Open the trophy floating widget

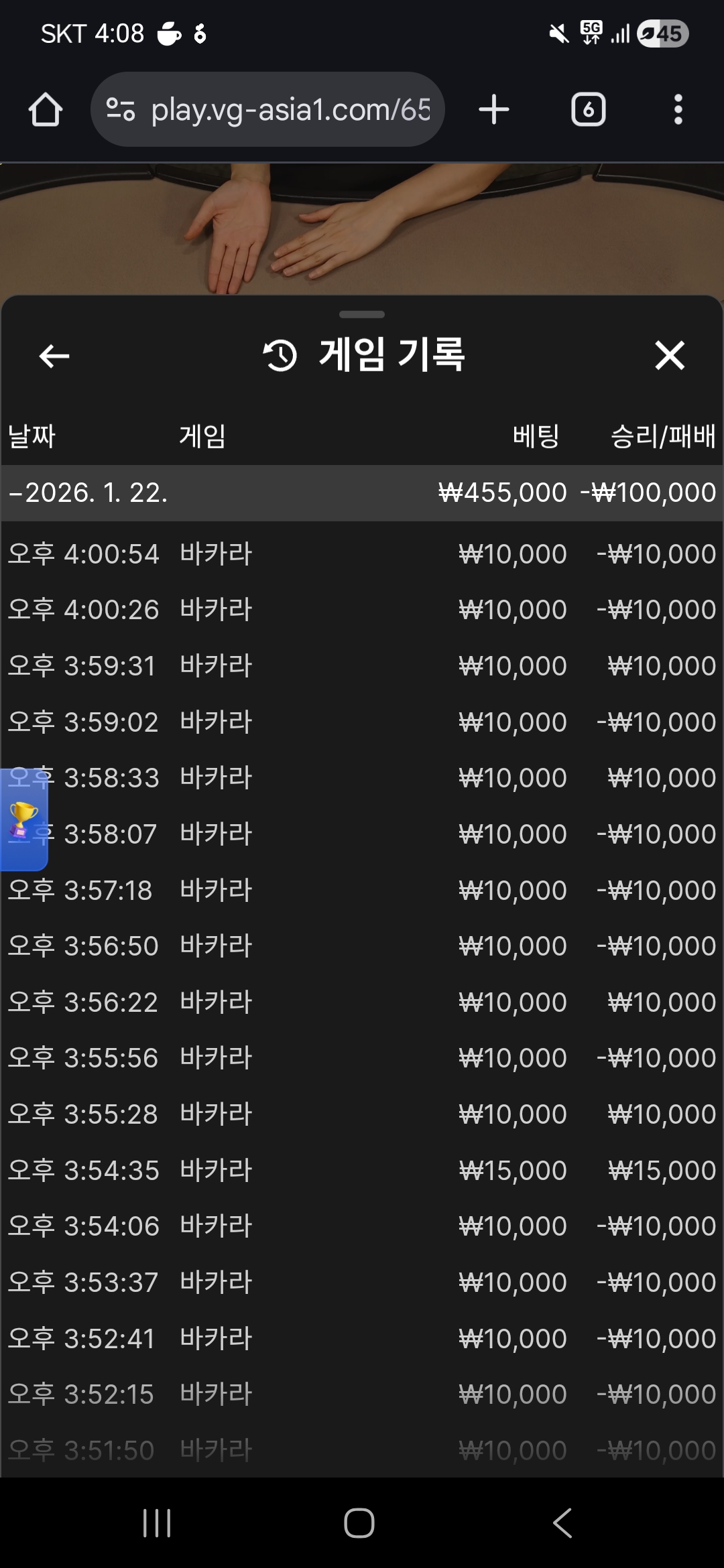pos(23,819)
